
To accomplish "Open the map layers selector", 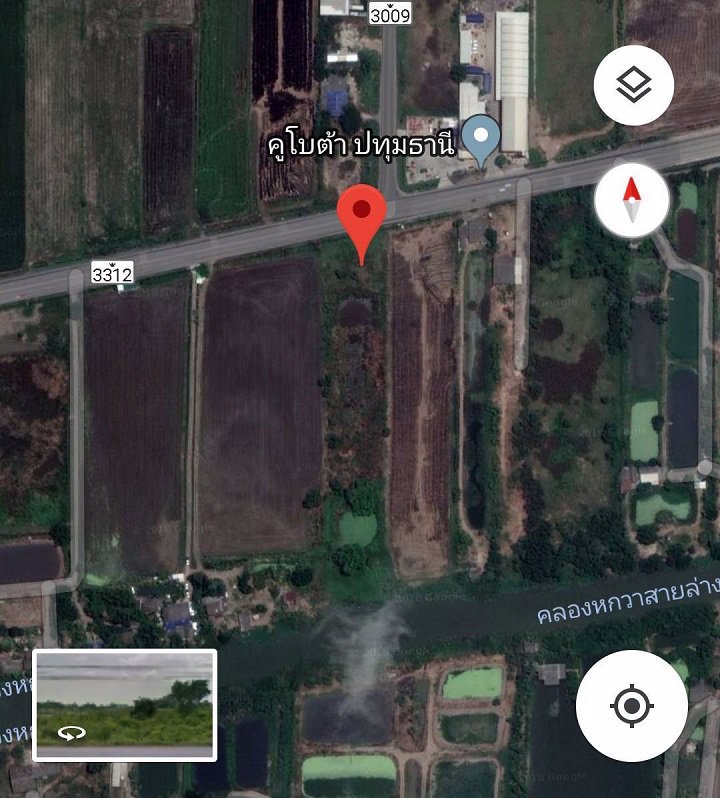I will pos(632,87).
